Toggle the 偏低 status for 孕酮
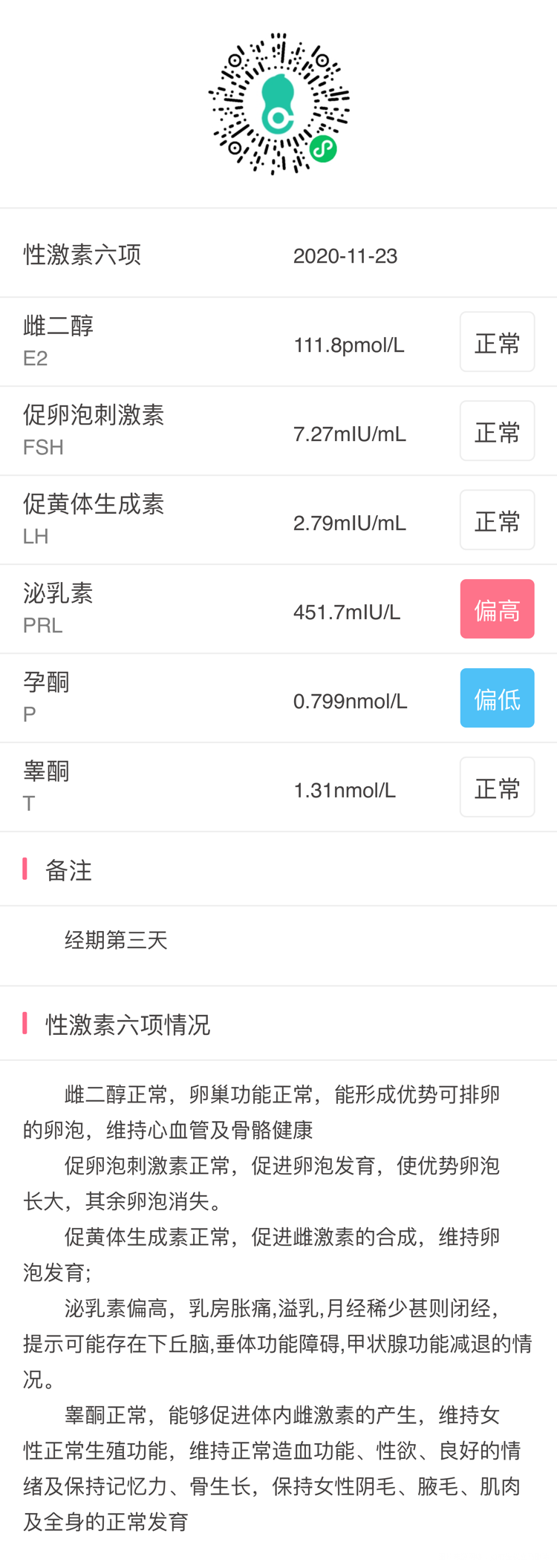 (497, 697)
